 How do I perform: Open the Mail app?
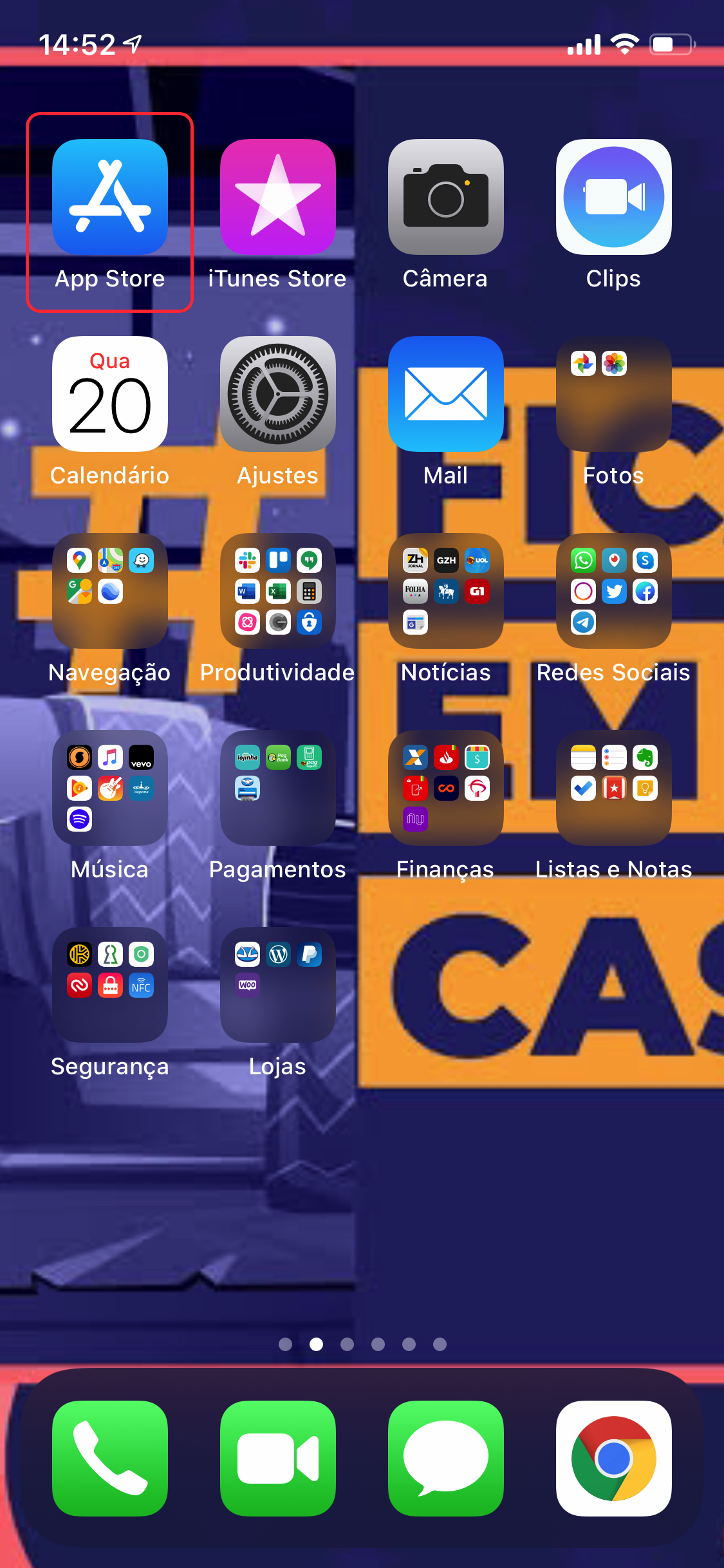(445, 394)
